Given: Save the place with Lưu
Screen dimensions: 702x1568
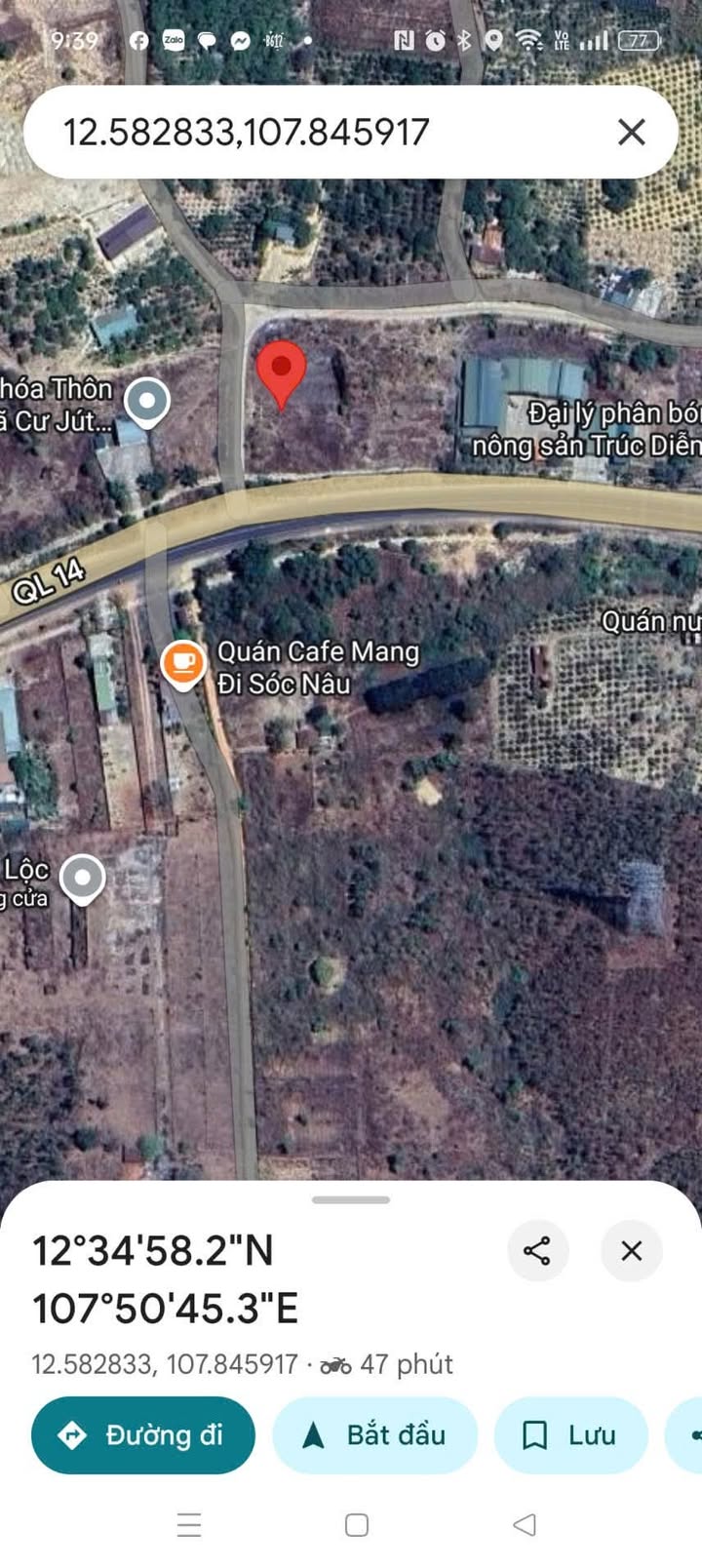Looking at the screenshot, I should [x=570, y=1434].
